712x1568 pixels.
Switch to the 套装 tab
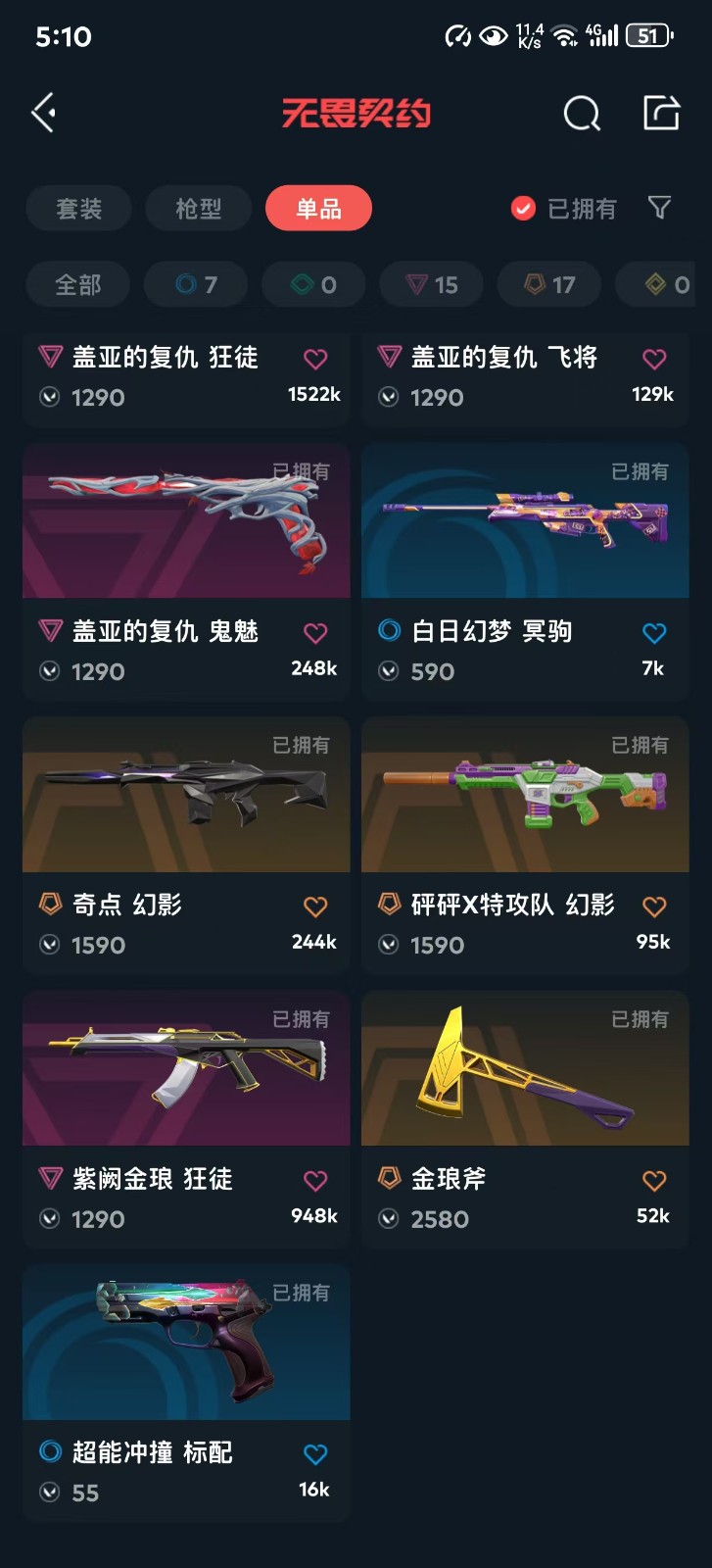coord(79,209)
